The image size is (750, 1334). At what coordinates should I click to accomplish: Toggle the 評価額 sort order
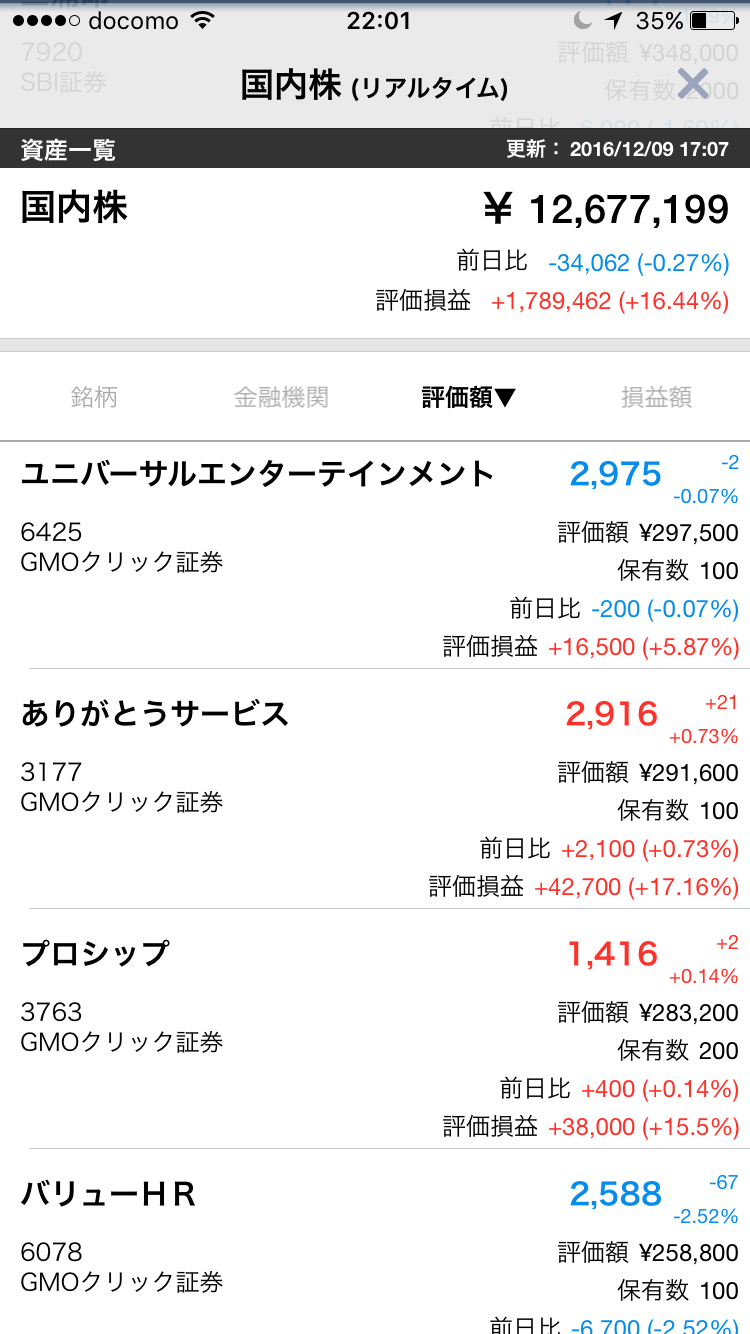click(x=468, y=398)
